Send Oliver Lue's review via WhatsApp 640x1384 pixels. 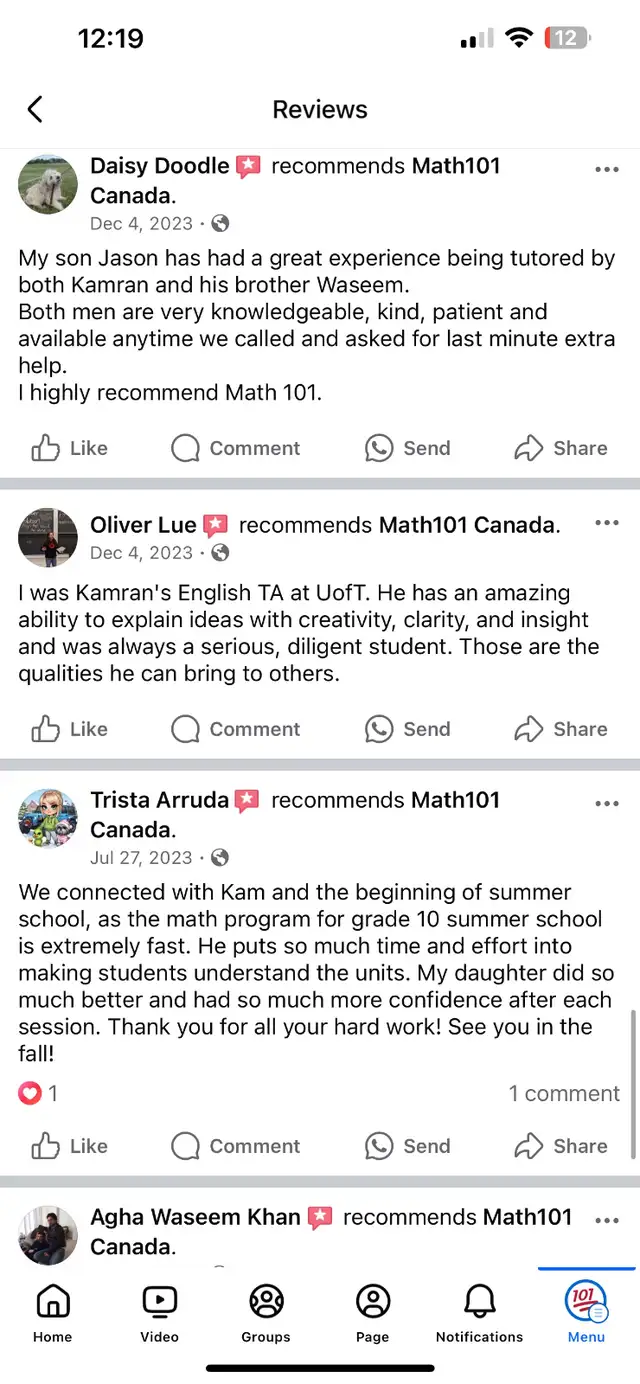[x=408, y=729]
